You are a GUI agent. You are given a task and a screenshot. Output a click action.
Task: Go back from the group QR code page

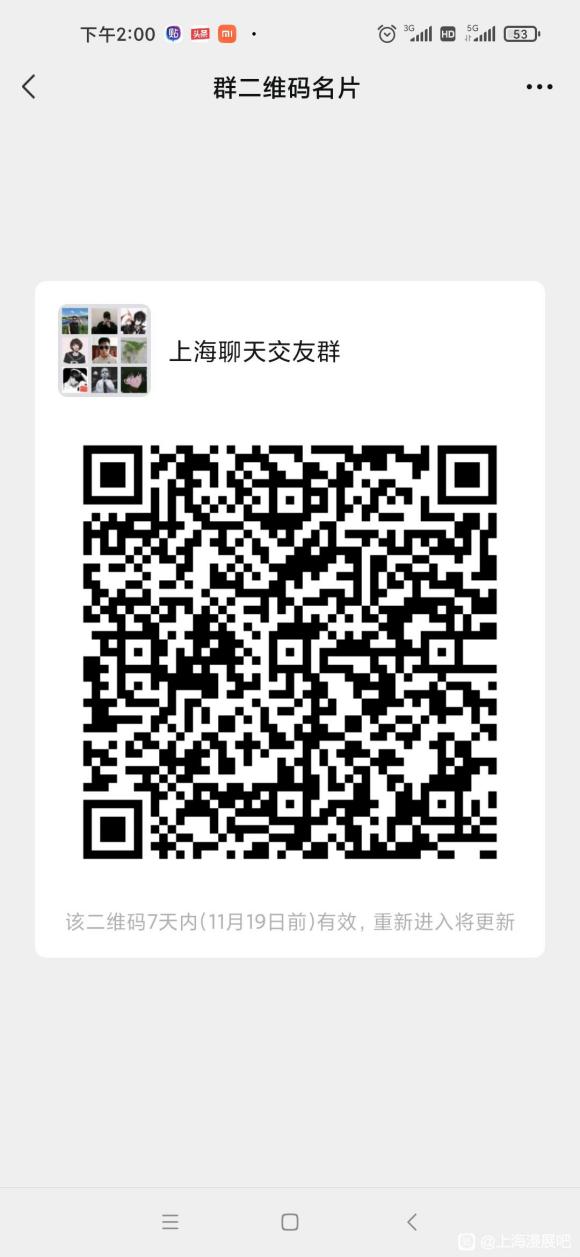coord(29,87)
